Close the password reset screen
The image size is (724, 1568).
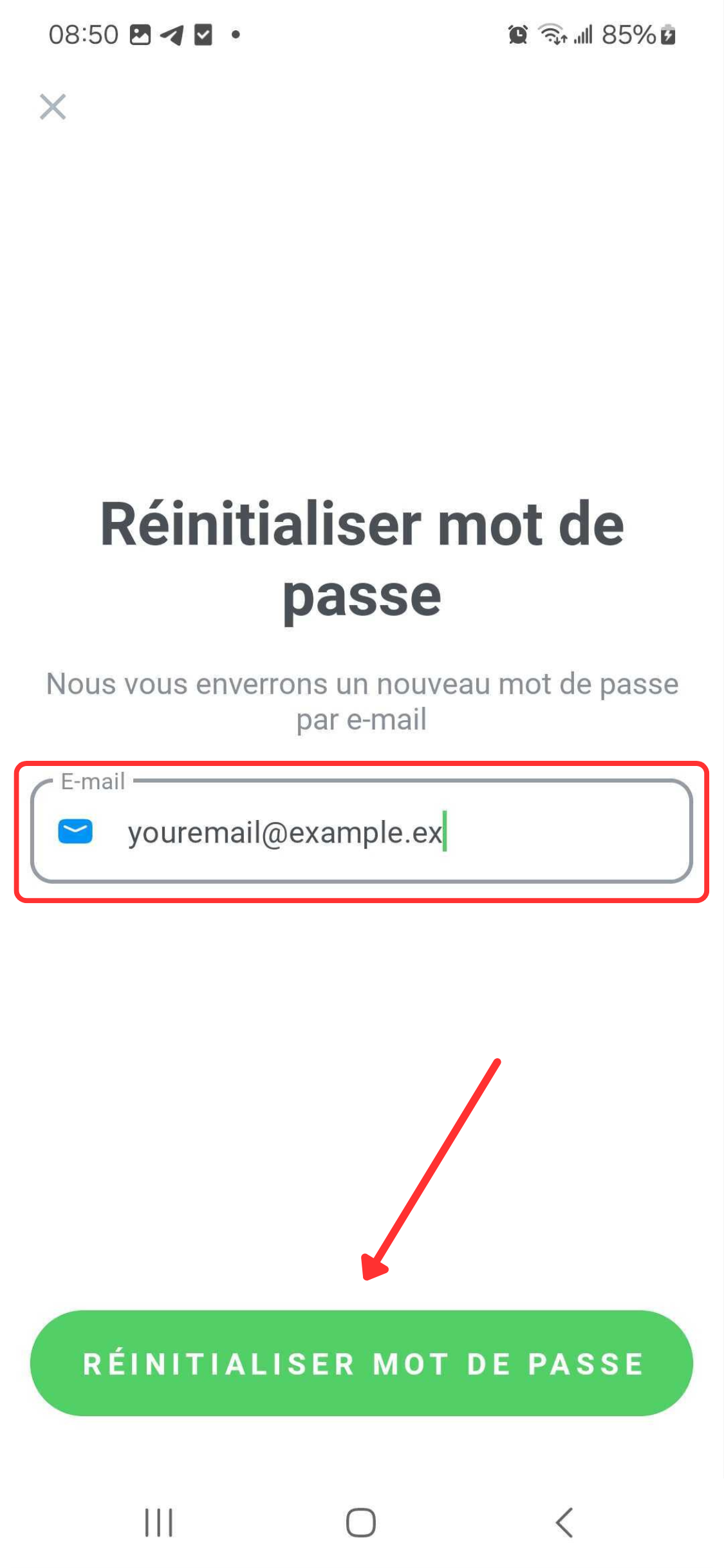53,107
